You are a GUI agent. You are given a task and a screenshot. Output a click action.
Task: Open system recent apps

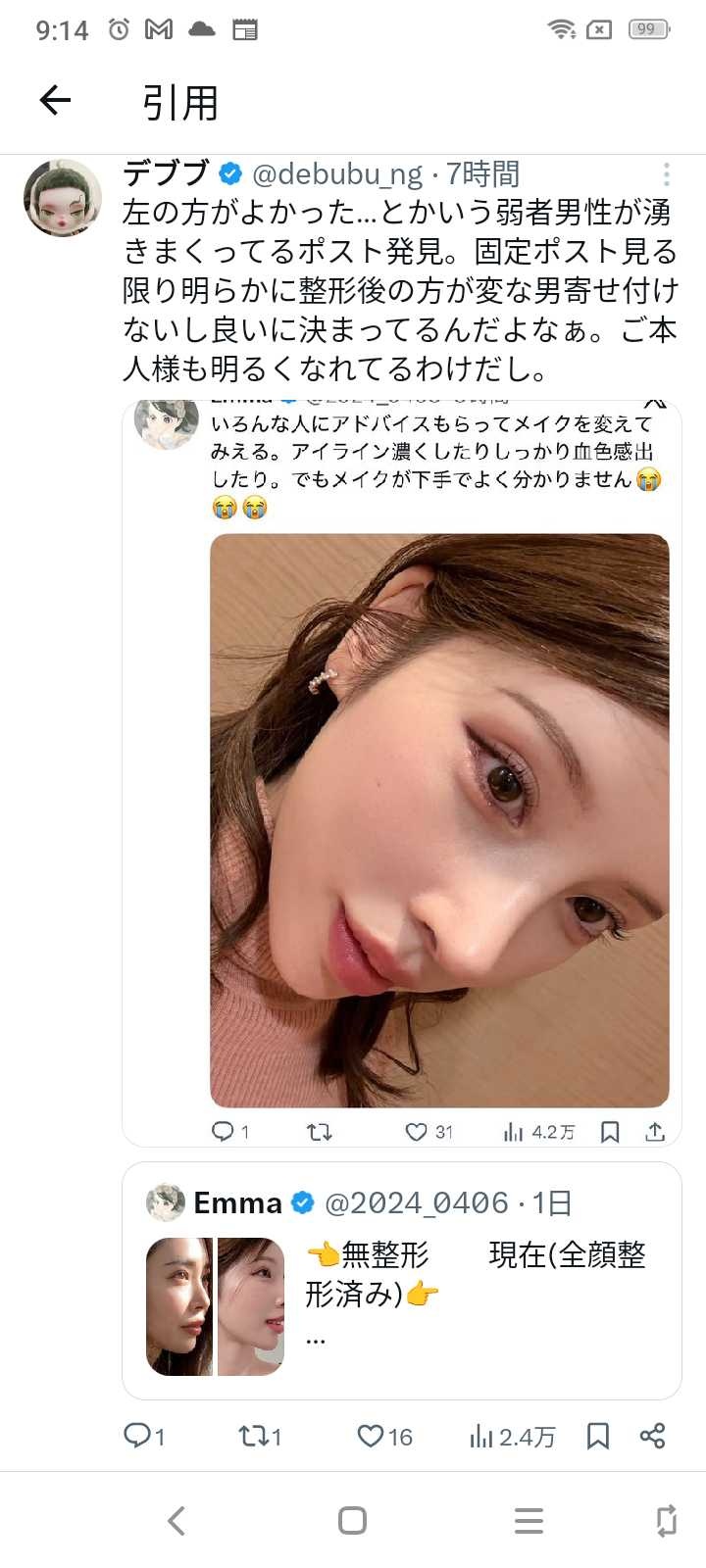click(x=529, y=1520)
